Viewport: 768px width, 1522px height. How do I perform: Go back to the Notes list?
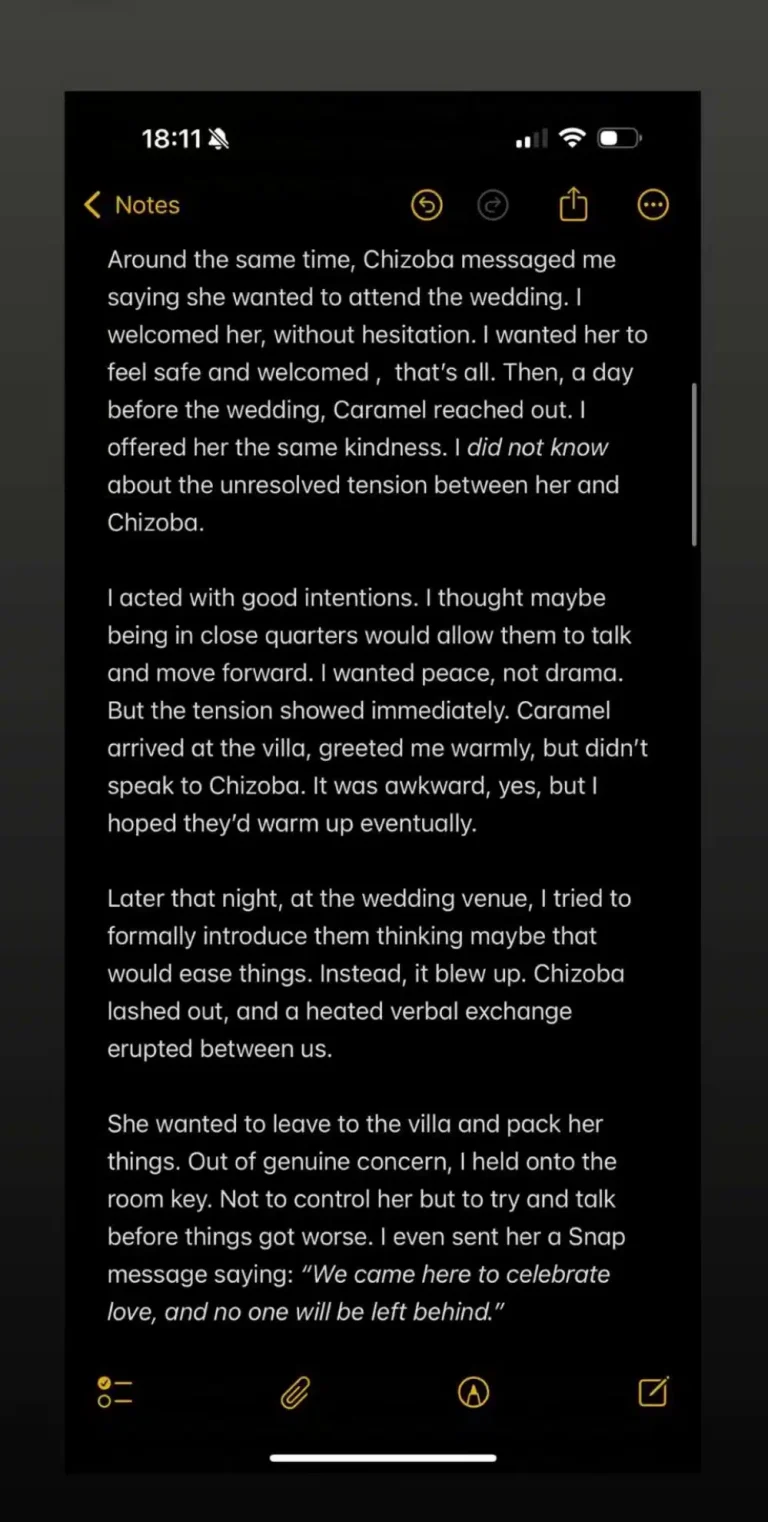131,205
